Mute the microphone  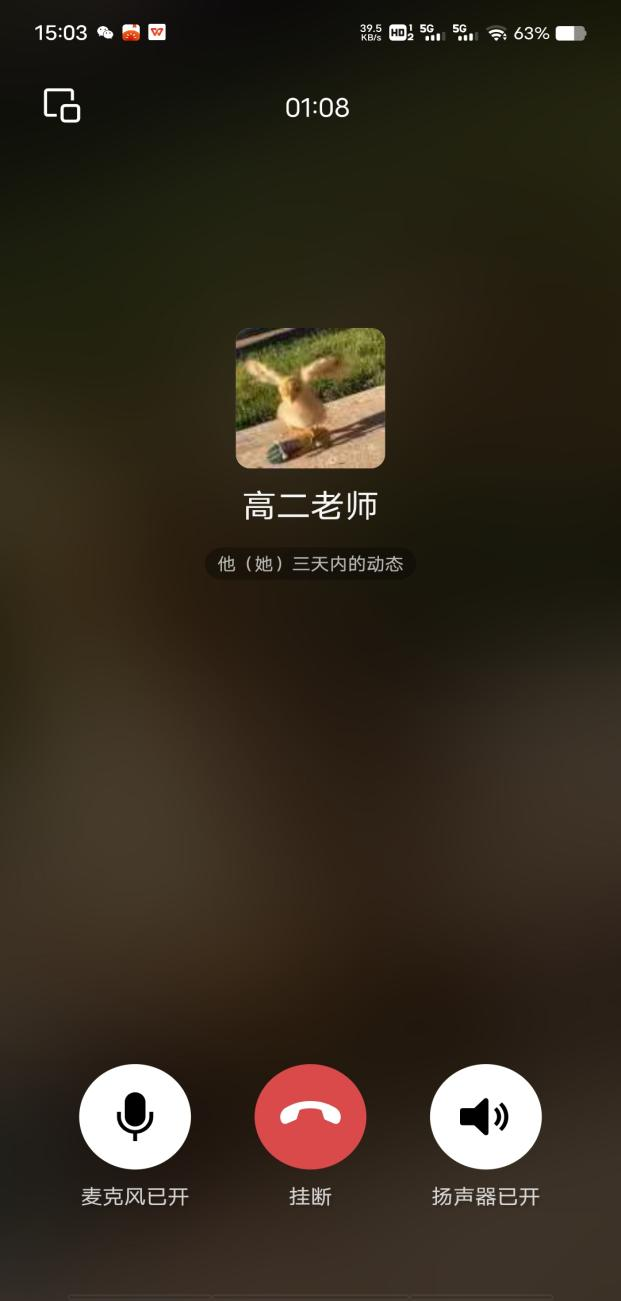(x=135, y=1119)
